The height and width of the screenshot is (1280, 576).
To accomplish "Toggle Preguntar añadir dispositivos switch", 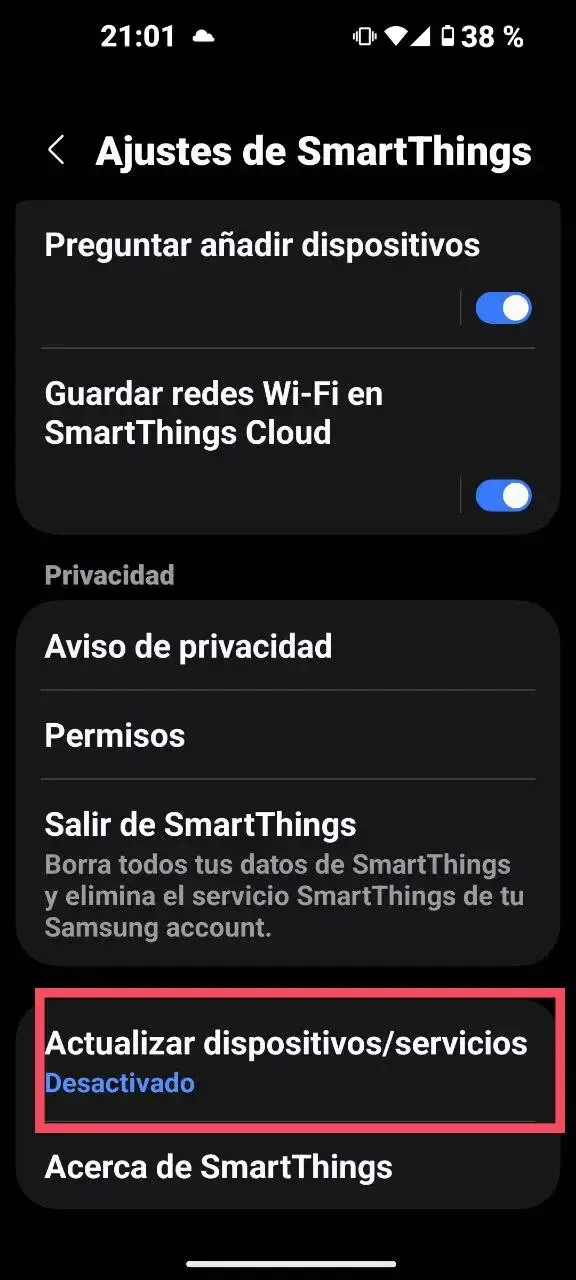I will point(503,308).
